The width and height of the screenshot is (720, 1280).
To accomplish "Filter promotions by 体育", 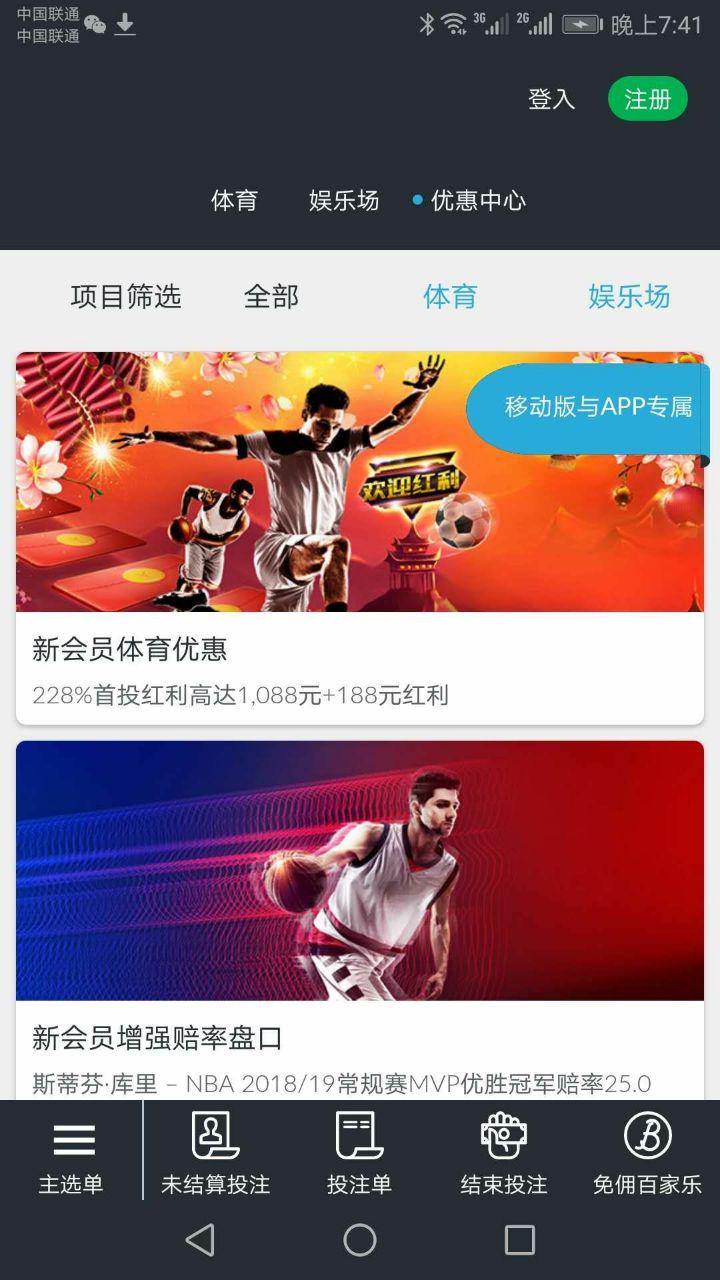I will point(450,296).
